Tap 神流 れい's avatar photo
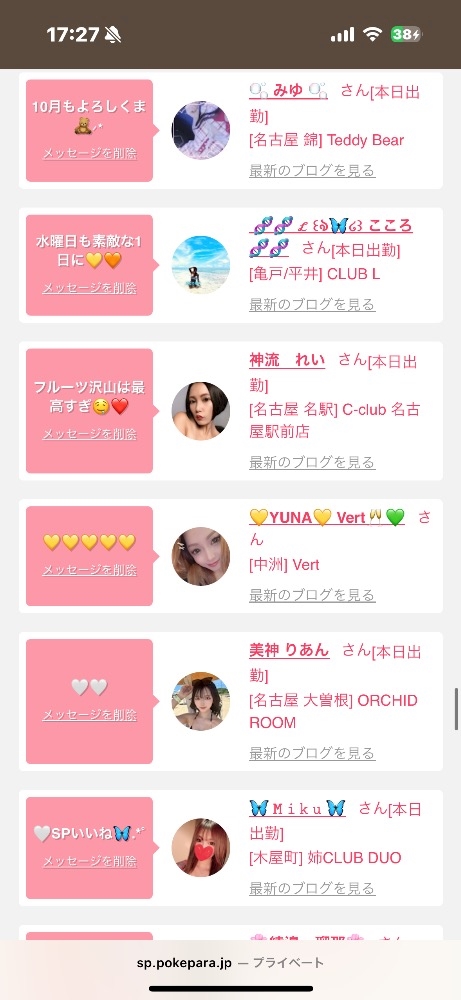Screen dimensions: 461x1000 click(x=201, y=411)
